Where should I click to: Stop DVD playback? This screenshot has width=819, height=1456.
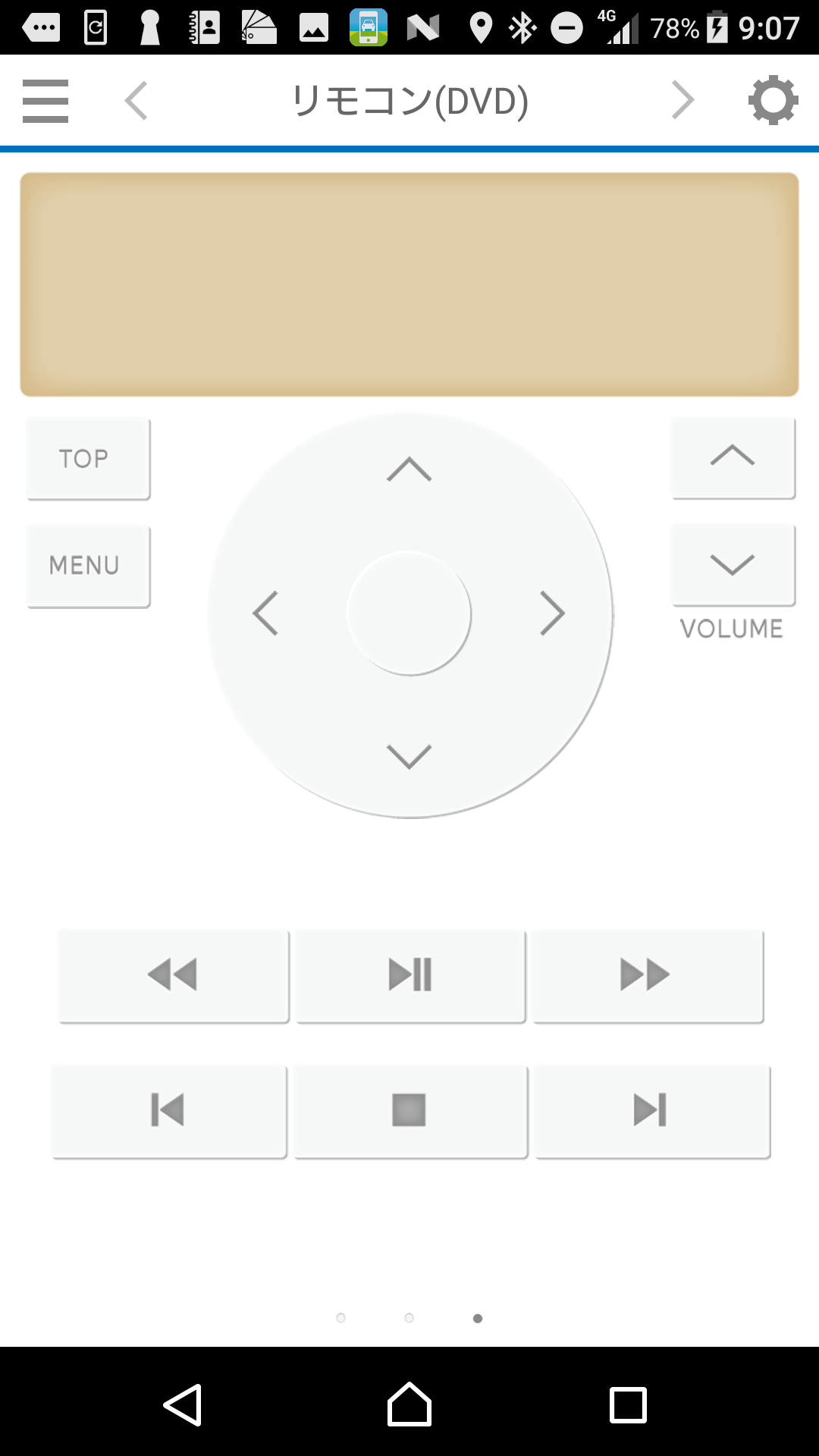click(x=410, y=1112)
